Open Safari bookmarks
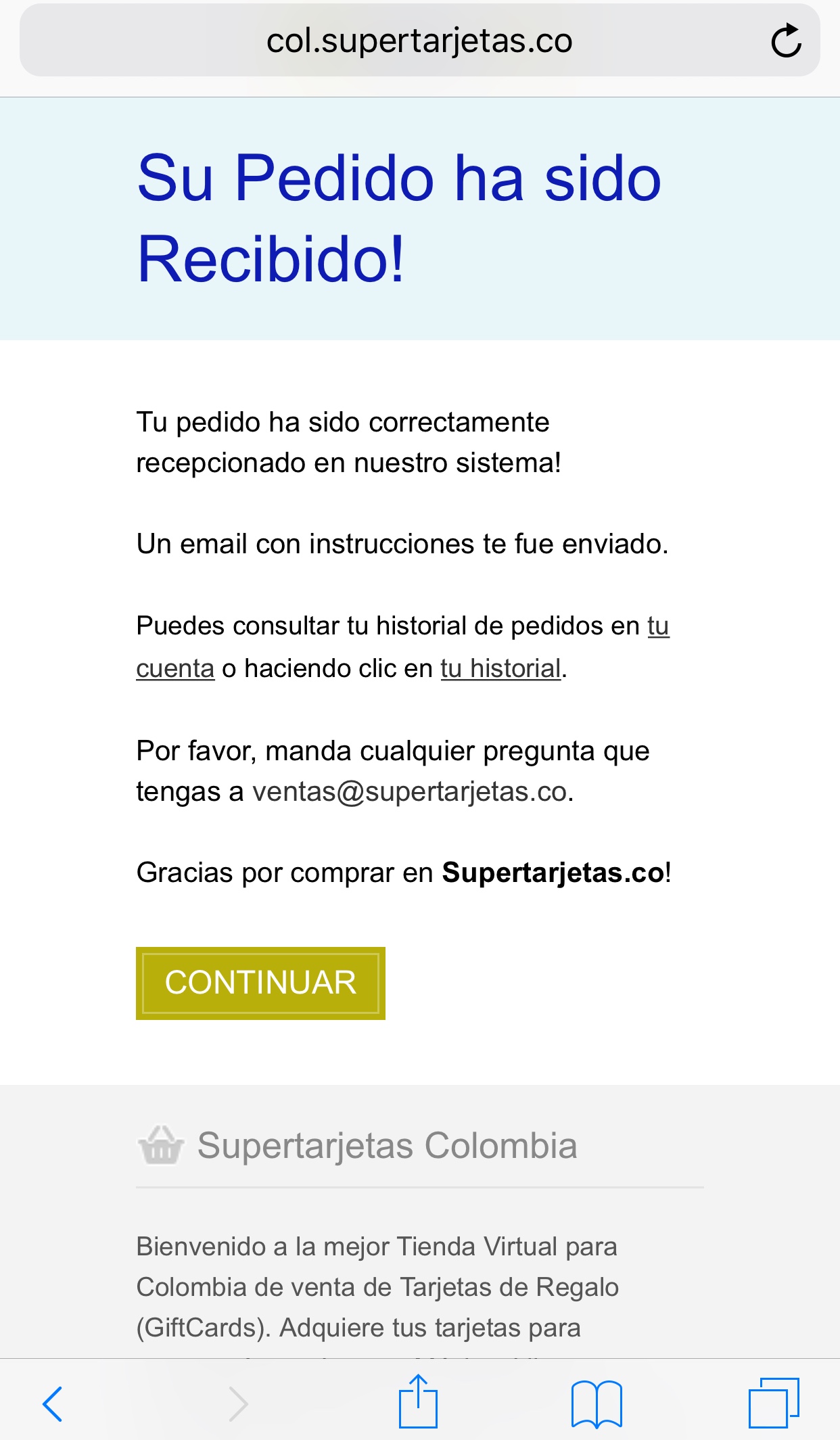 [x=597, y=1404]
